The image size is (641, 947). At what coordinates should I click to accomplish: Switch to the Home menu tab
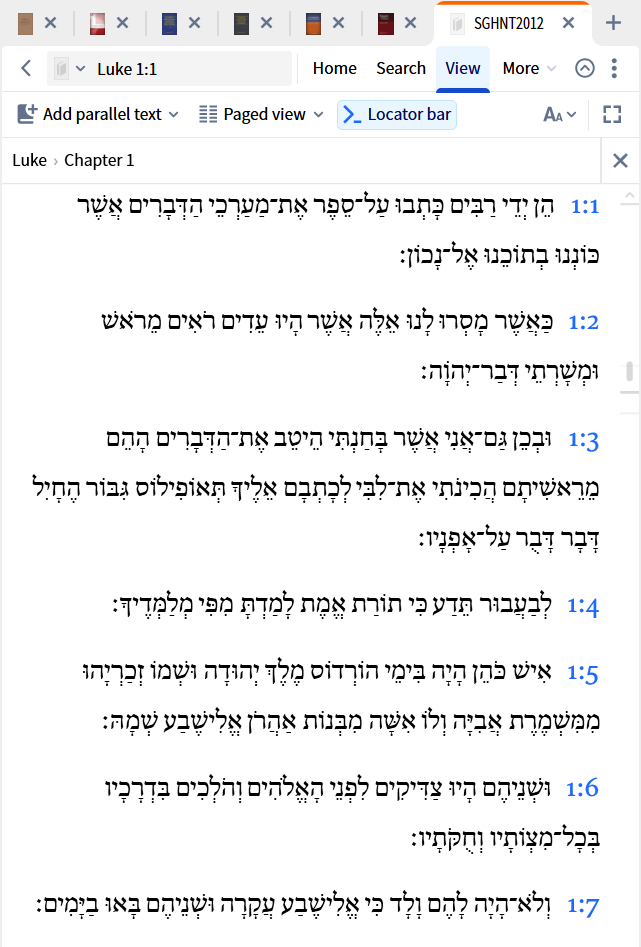[334, 68]
